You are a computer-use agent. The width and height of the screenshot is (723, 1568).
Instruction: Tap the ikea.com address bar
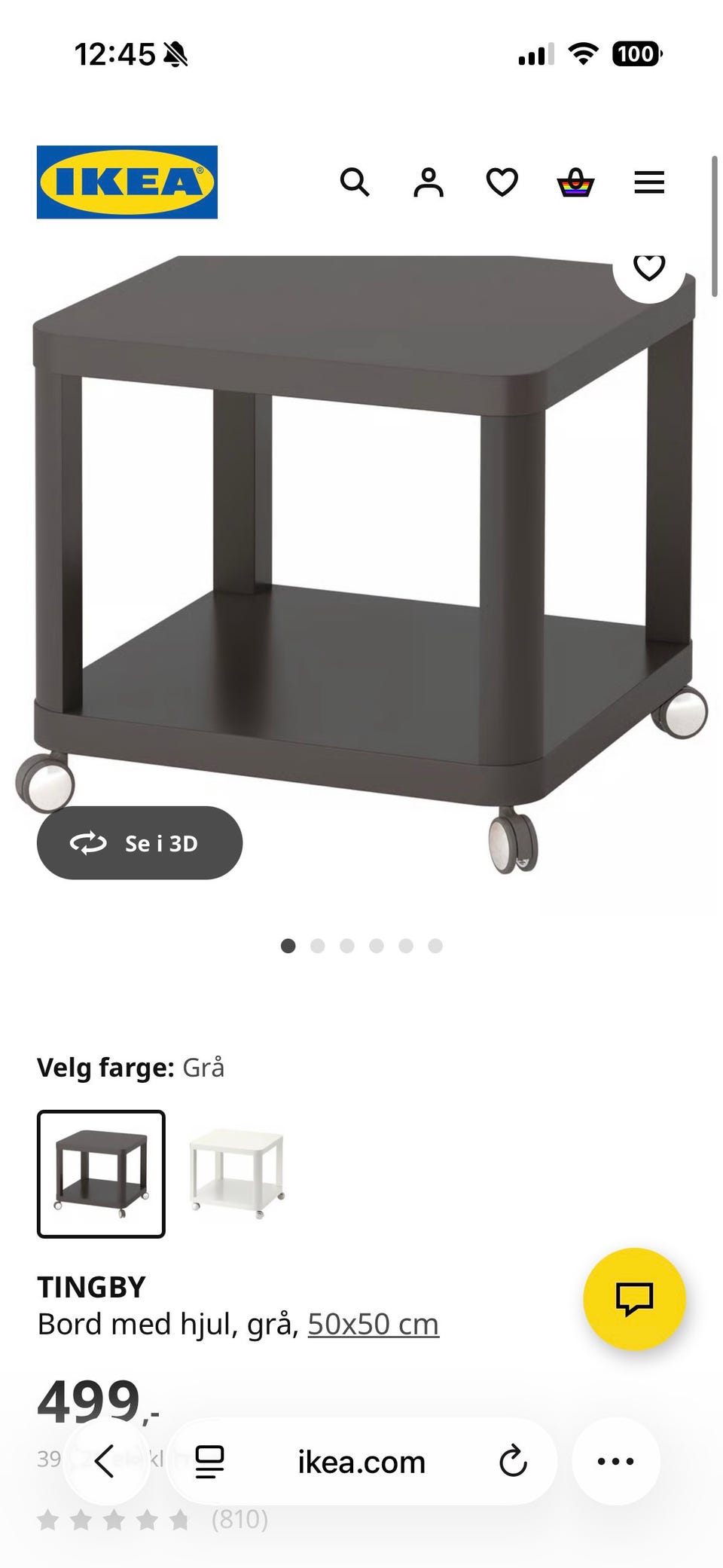tap(360, 1460)
